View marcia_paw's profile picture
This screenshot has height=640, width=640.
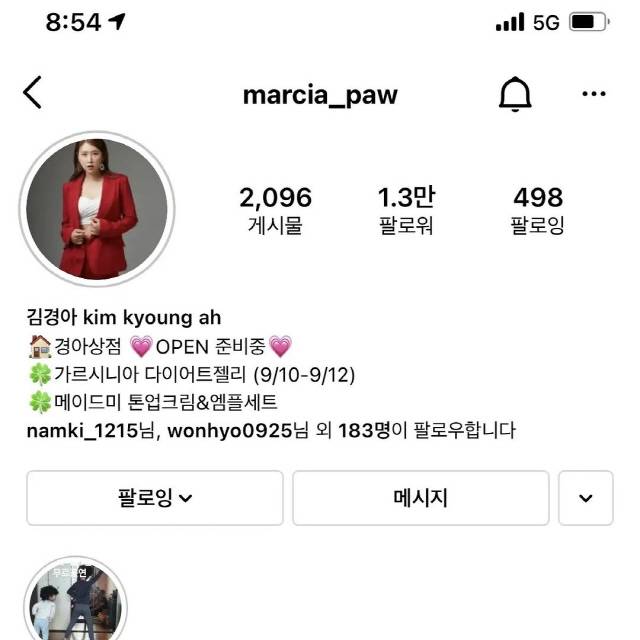[97, 208]
